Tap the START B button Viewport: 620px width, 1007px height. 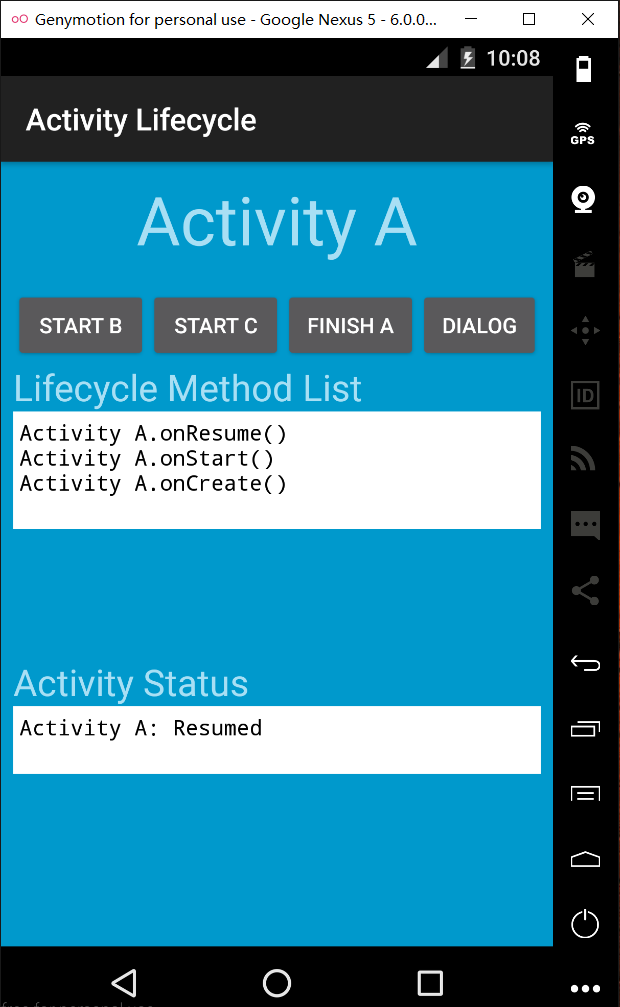point(81,326)
